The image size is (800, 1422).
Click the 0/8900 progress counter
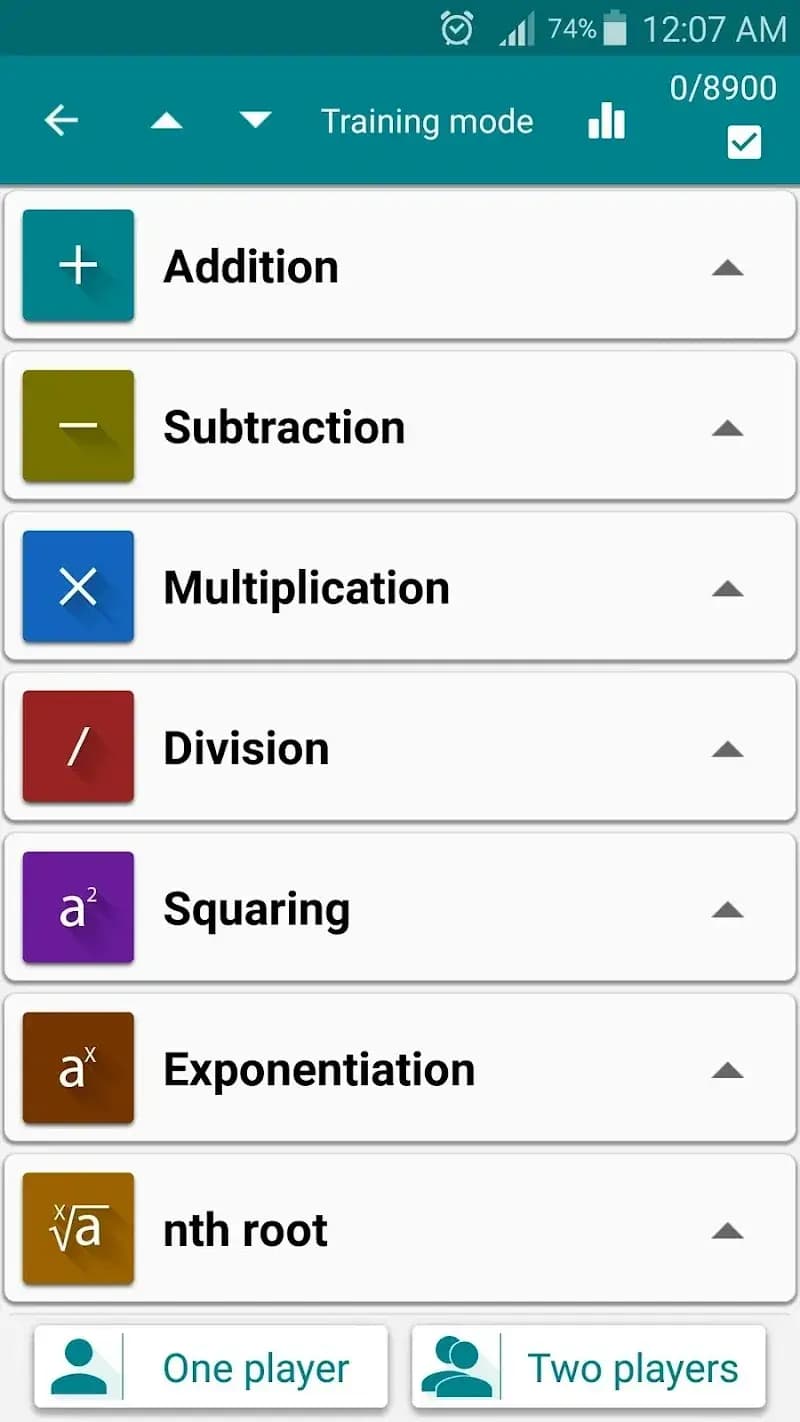pyautogui.click(x=722, y=88)
